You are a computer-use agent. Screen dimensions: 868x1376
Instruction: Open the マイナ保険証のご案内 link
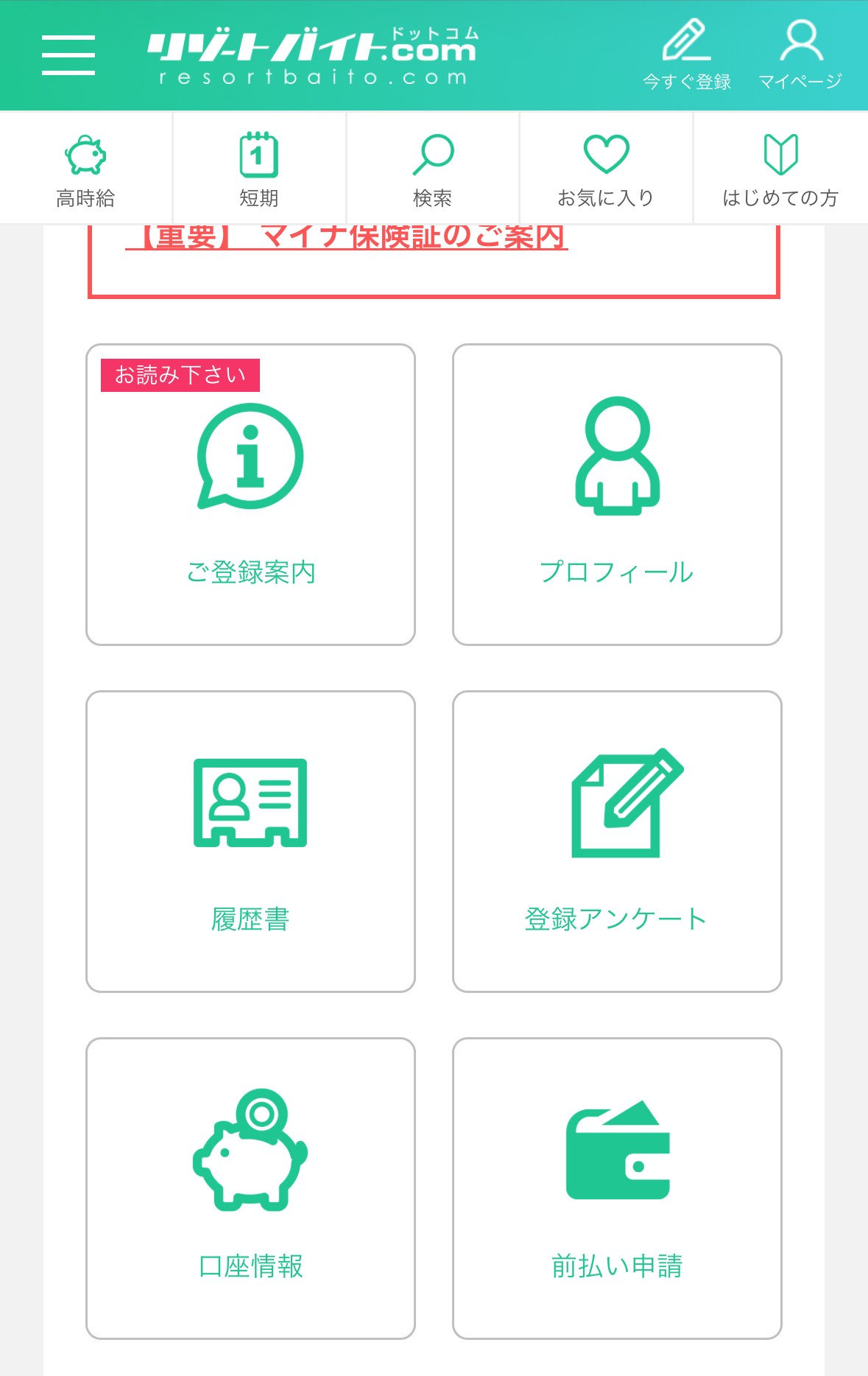(x=346, y=238)
